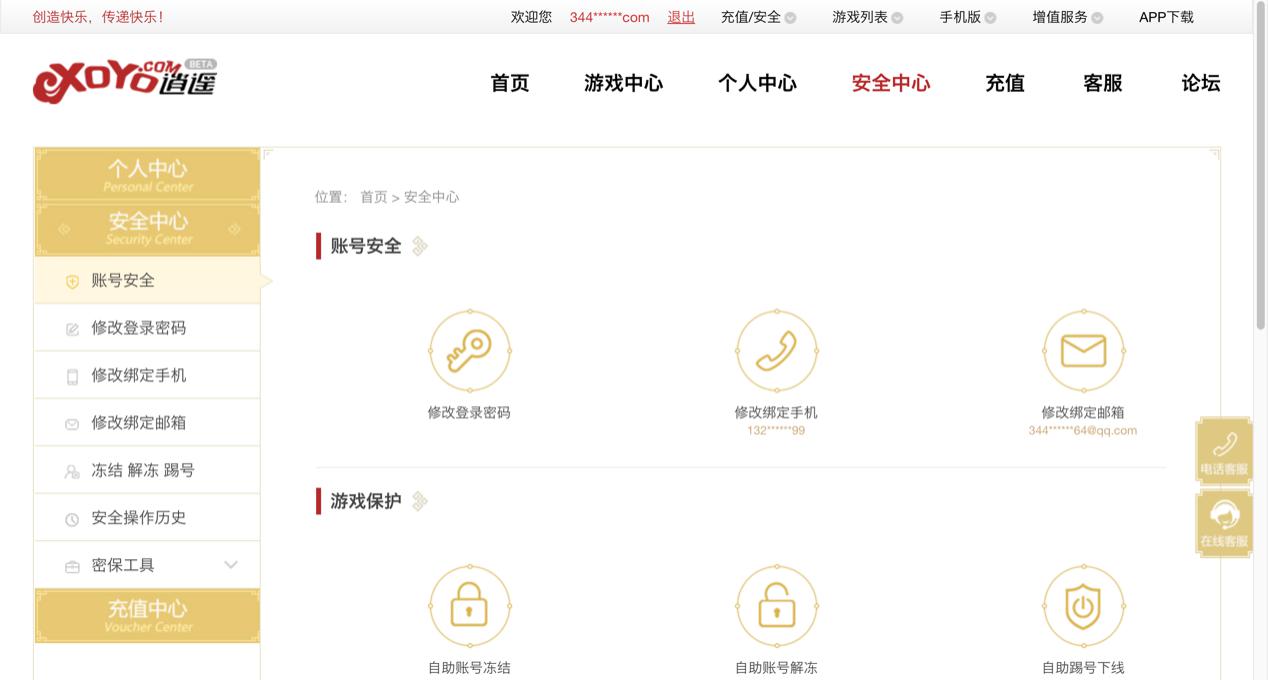Expand the 充值/安全 dropdown

[x=758, y=17]
